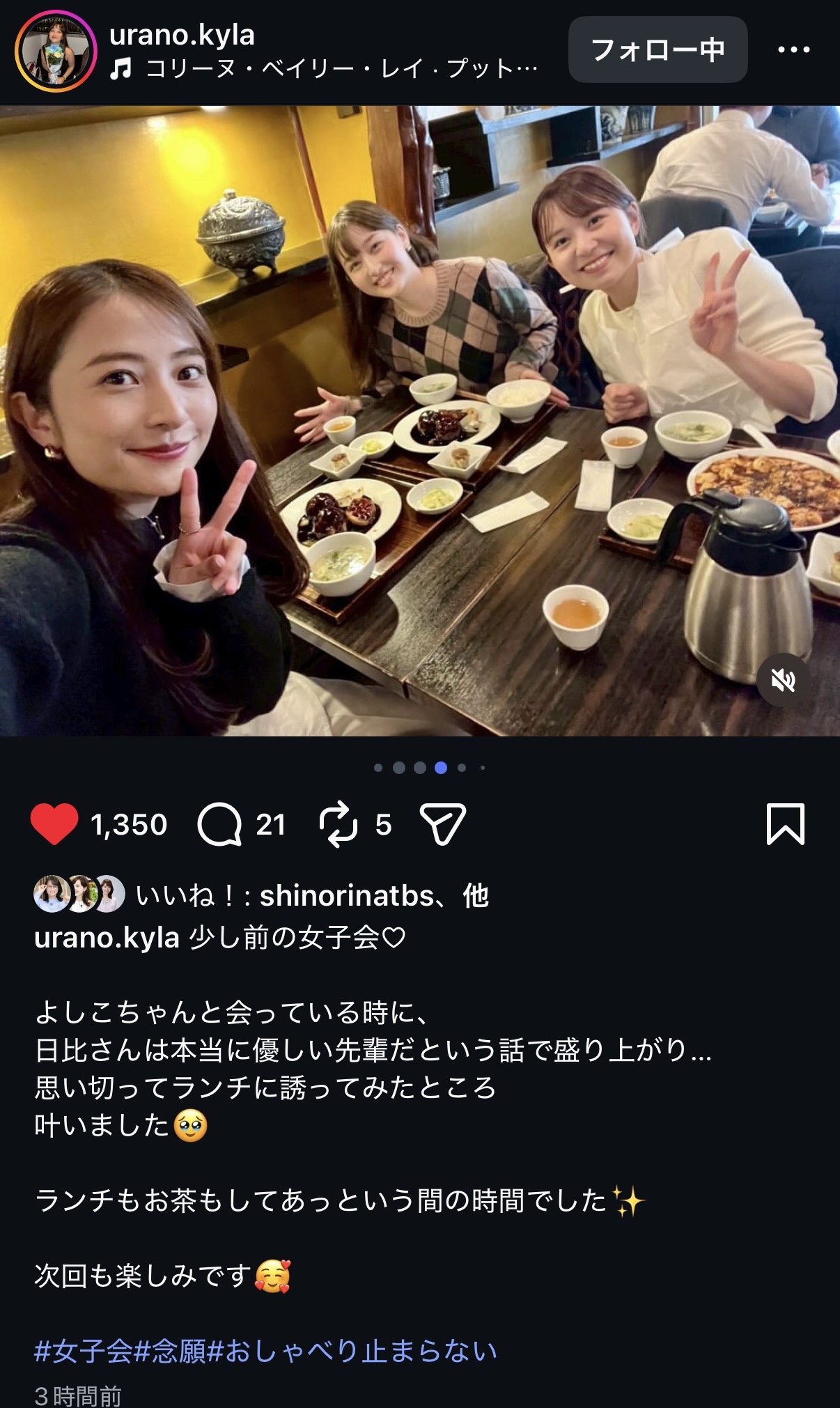This screenshot has width=840, height=1408.
Task: Tap the フォロー中 following button
Action: point(658,50)
